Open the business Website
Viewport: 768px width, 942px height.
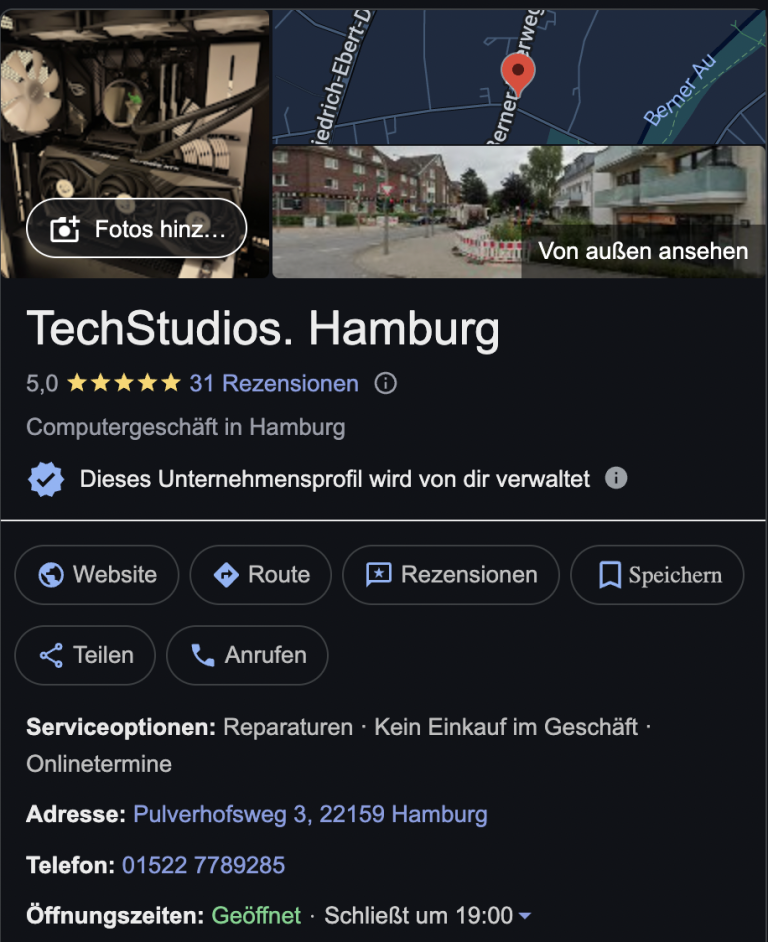coord(97,575)
